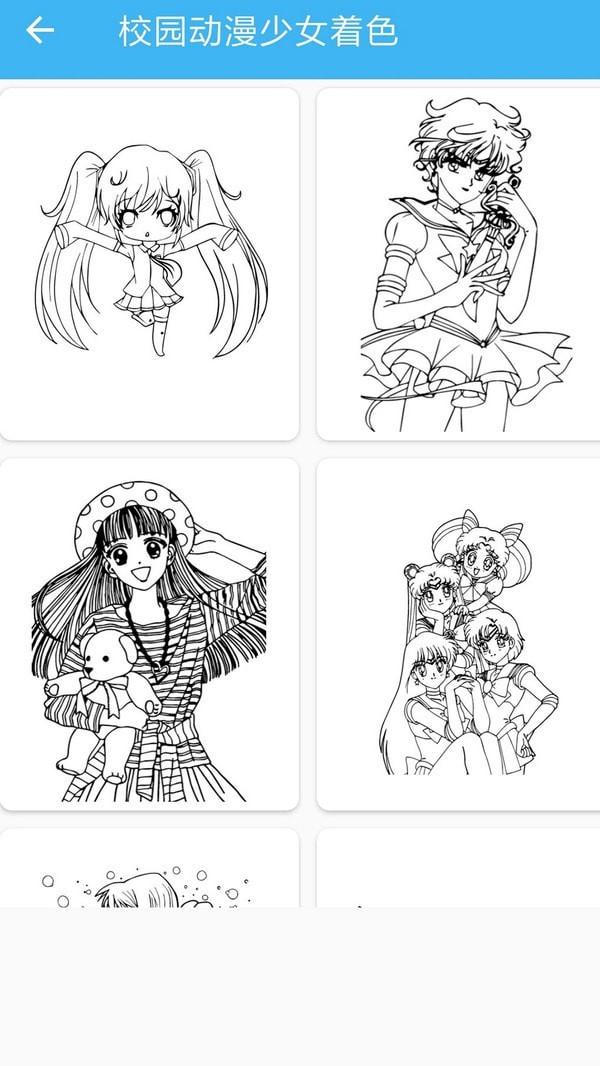Screen dimensions: 600x1066
Task: Select the girl with polka-dot hat and teddy bear
Action: (x=150, y=634)
